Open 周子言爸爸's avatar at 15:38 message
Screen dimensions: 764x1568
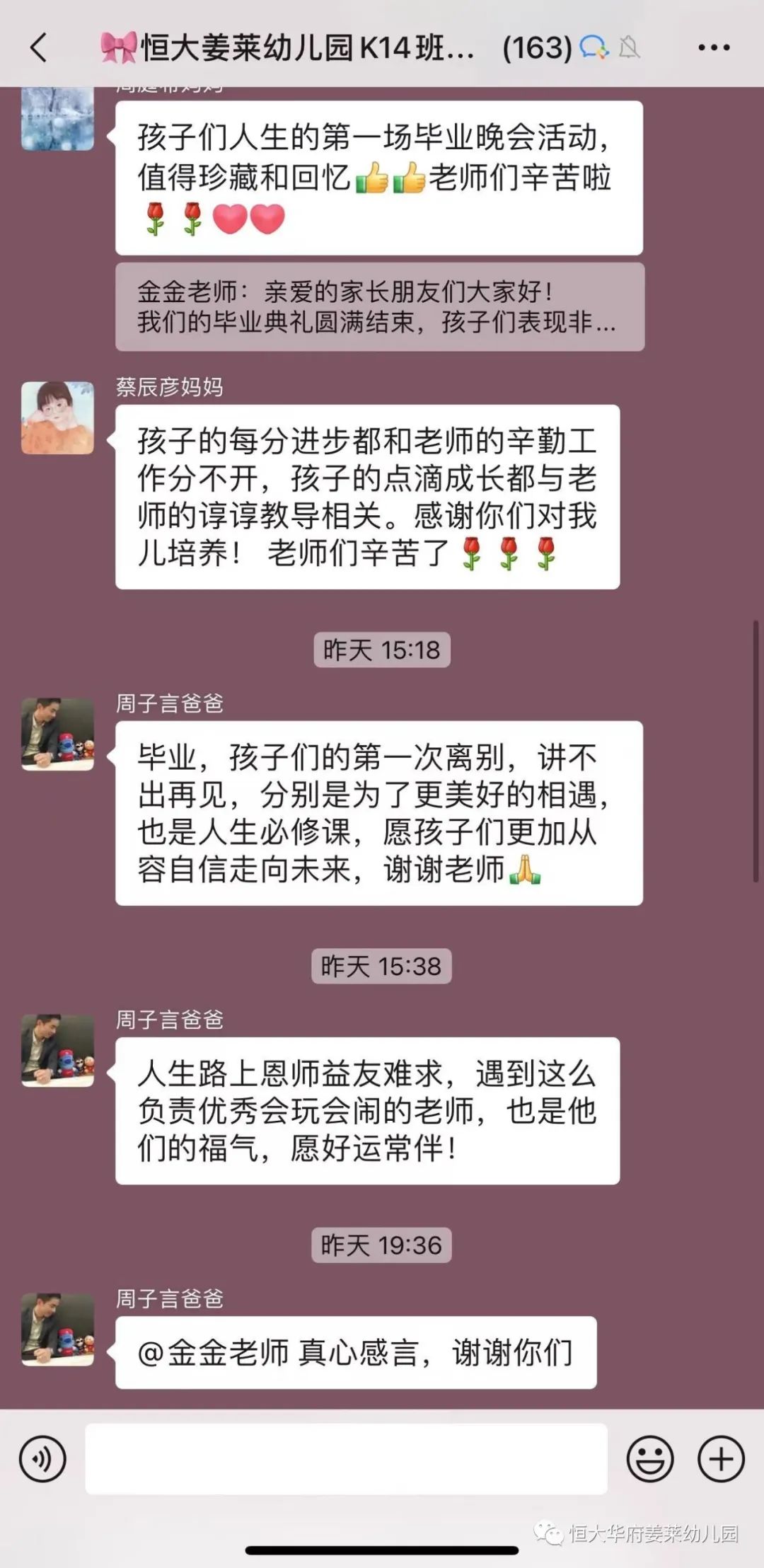[x=57, y=1051]
